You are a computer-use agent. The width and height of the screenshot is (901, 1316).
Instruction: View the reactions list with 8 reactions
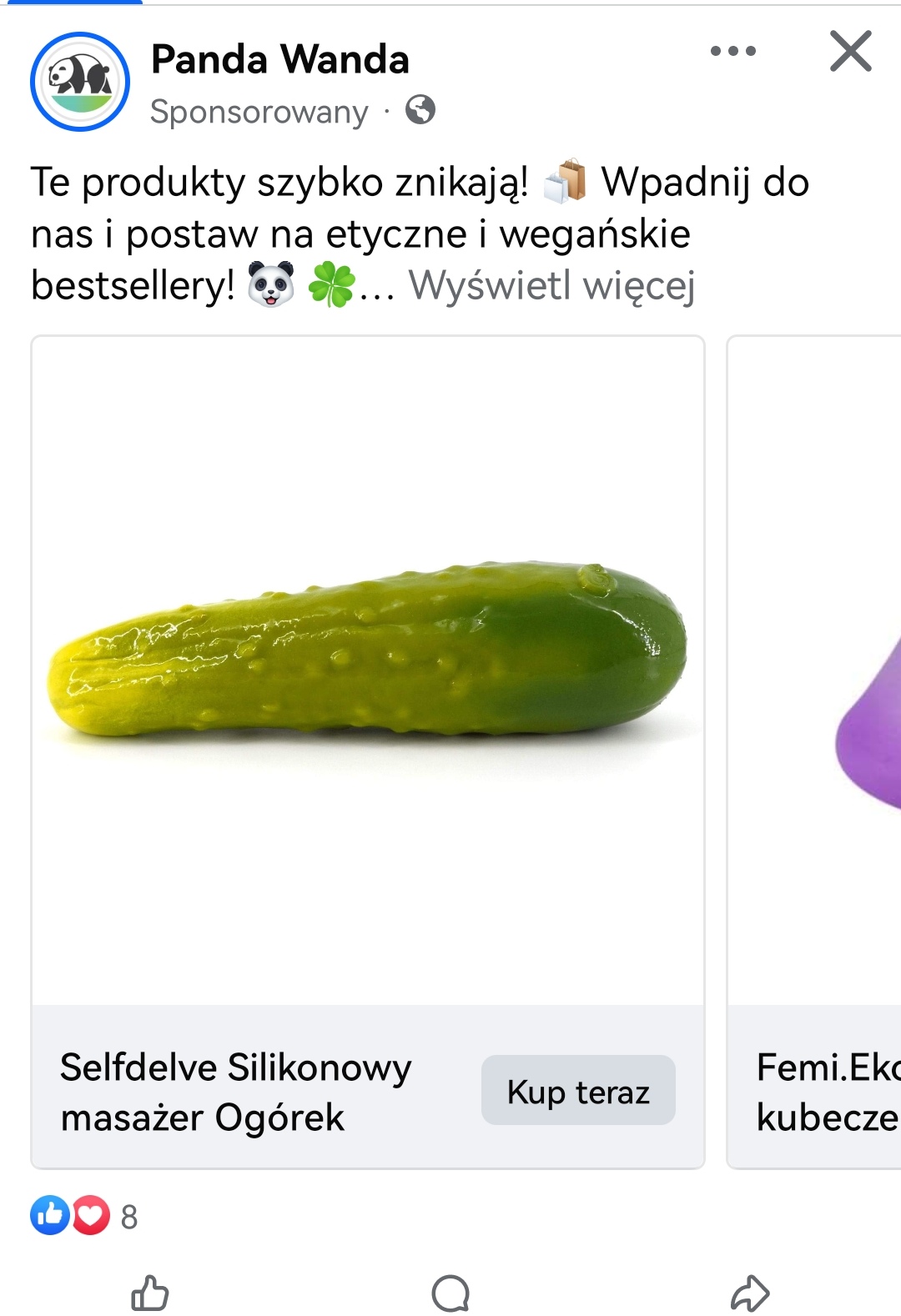click(x=83, y=1216)
